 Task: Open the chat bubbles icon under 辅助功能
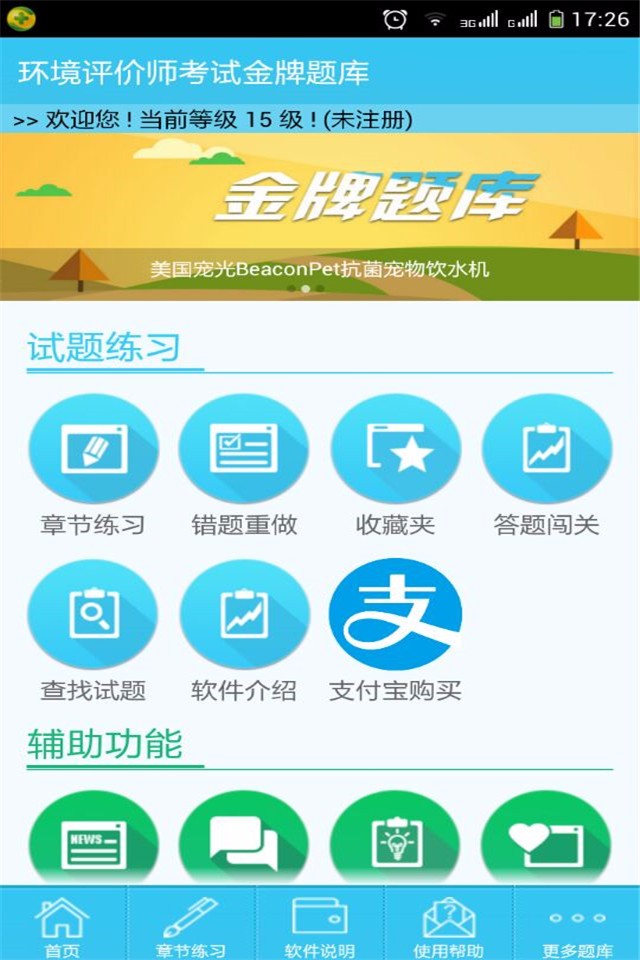pos(244,842)
